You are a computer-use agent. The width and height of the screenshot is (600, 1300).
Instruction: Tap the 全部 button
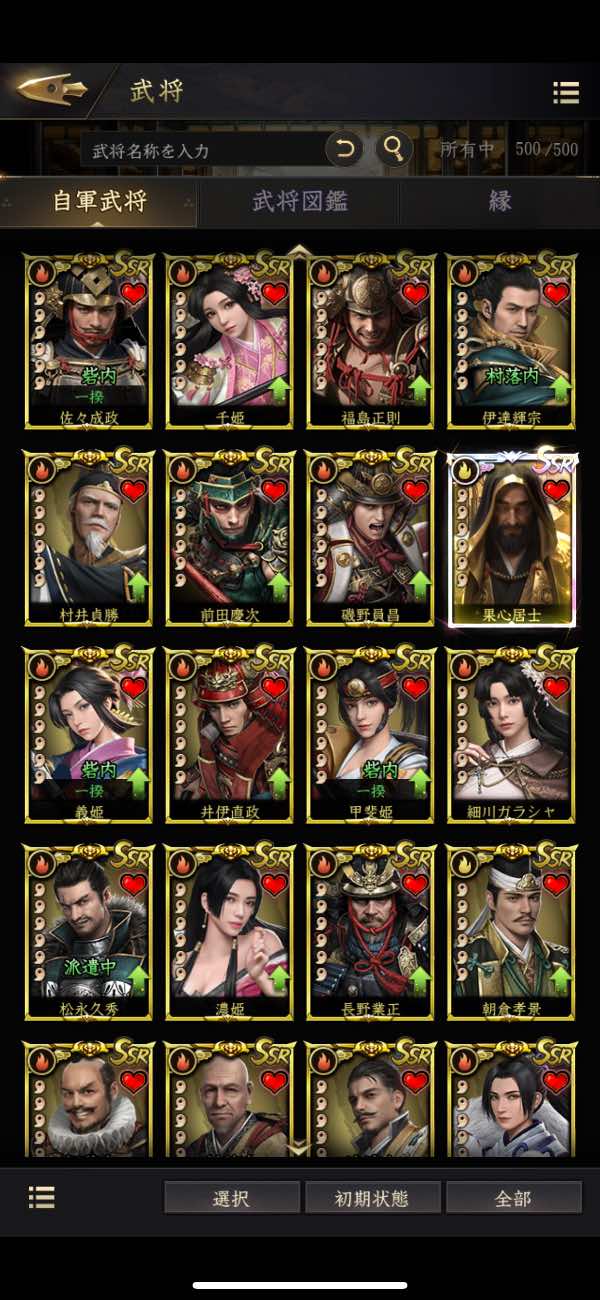point(513,1198)
